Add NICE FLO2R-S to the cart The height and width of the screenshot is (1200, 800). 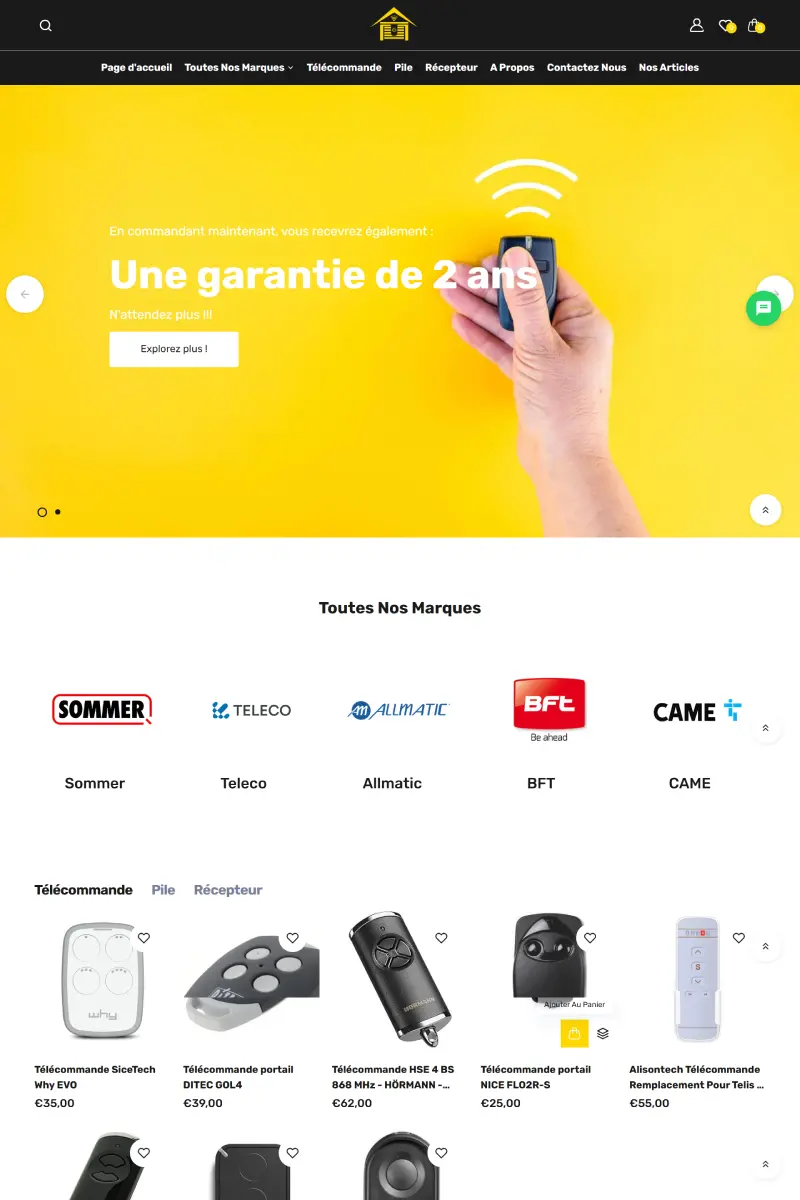pyautogui.click(x=574, y=1033)
